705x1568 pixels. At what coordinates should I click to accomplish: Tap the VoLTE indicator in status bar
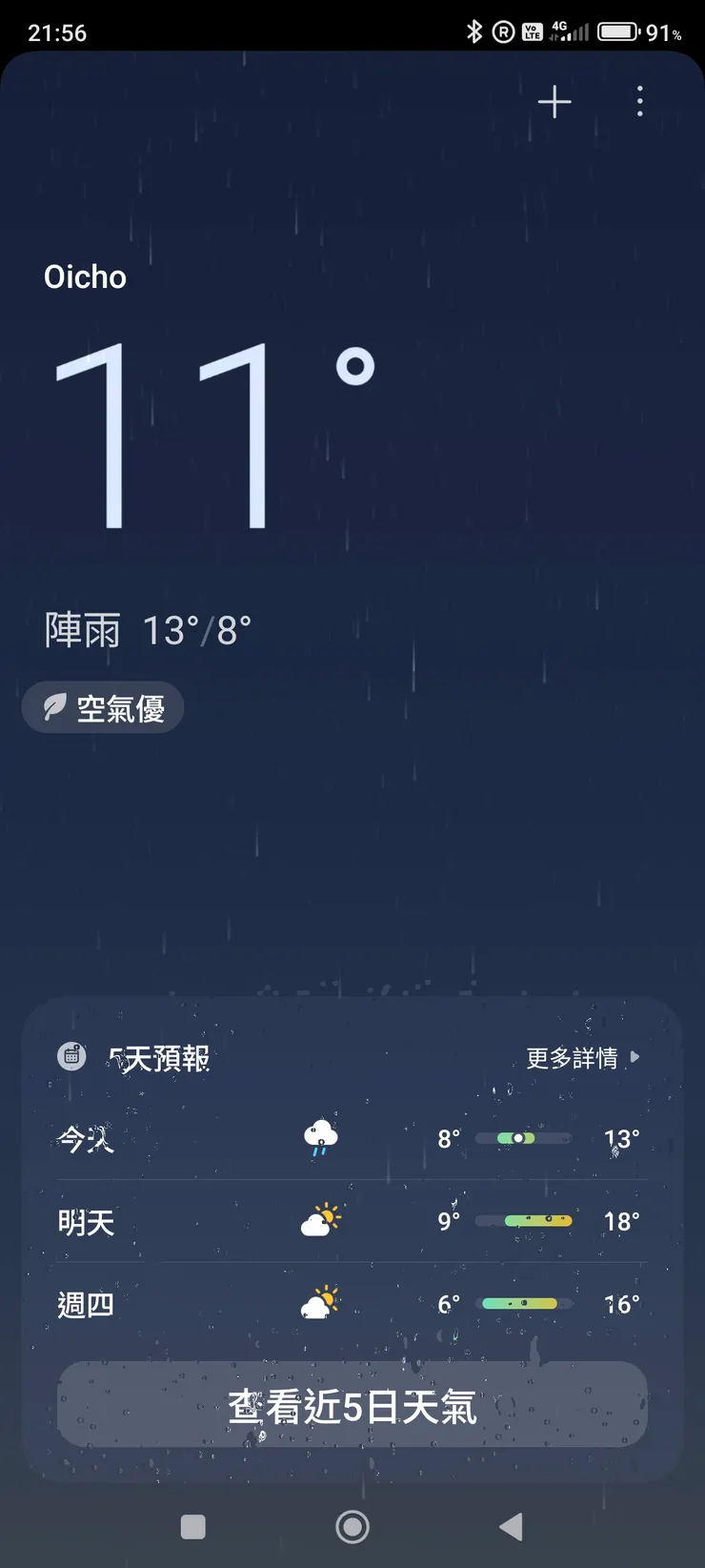tap(531, 31)
